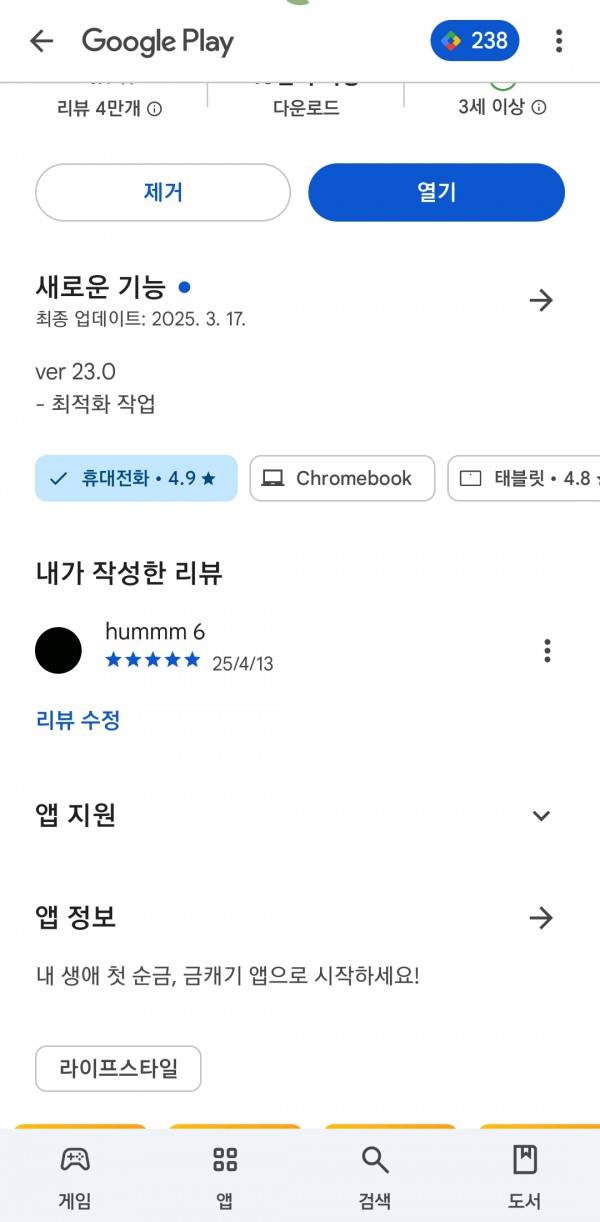Select the 태블릿 device chip
Screen dimensions: 600x1222
click(523, 478)
